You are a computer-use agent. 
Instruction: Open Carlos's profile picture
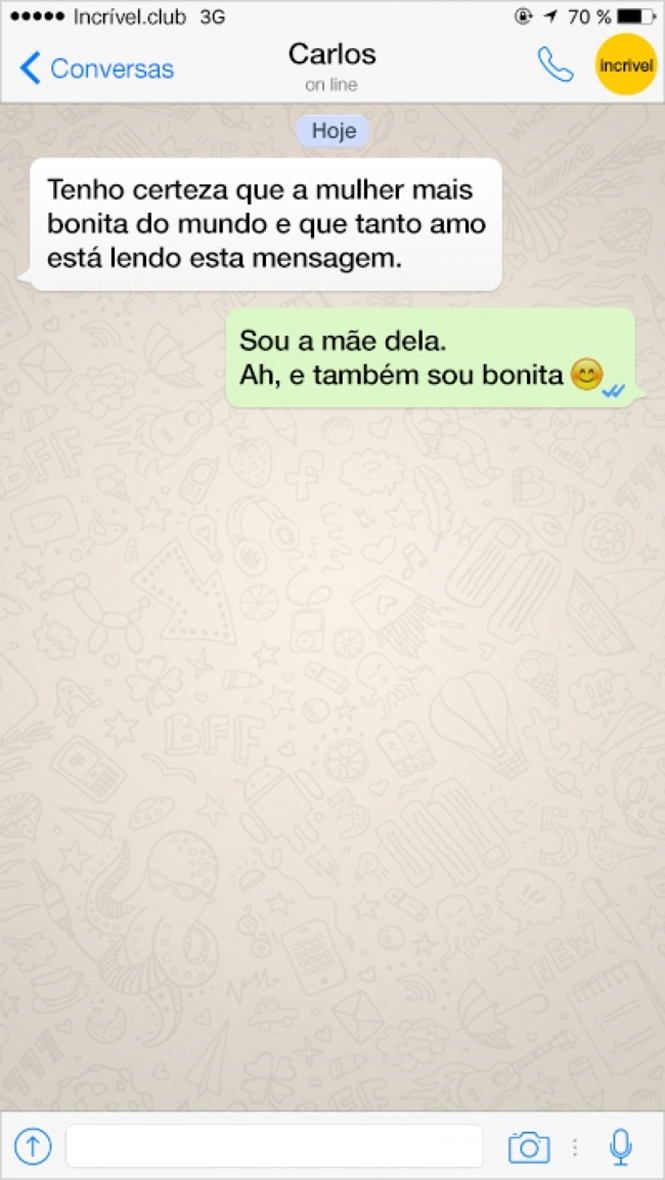(x=626, y=65)
